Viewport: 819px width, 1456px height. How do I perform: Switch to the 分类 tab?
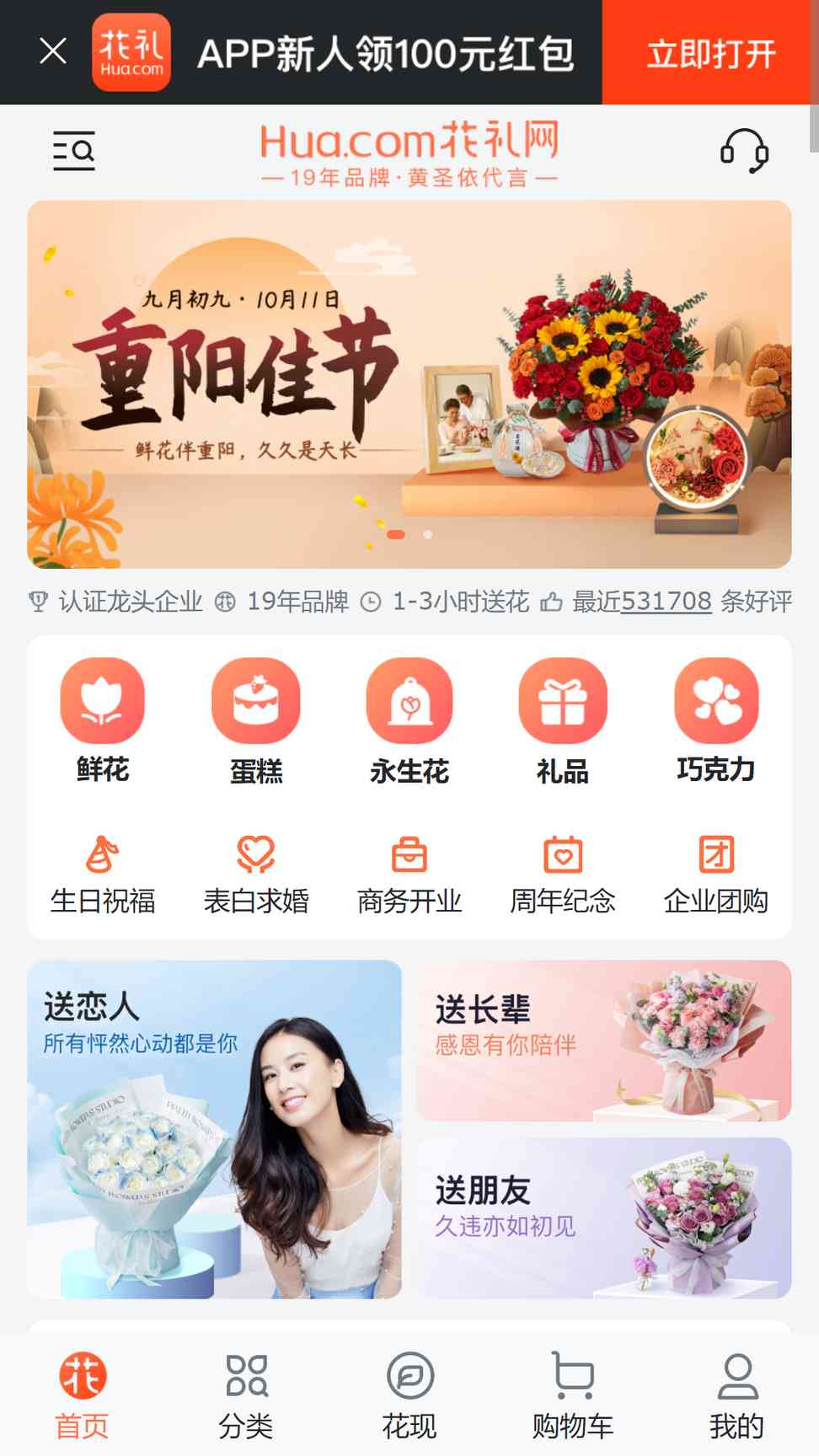246,1395
